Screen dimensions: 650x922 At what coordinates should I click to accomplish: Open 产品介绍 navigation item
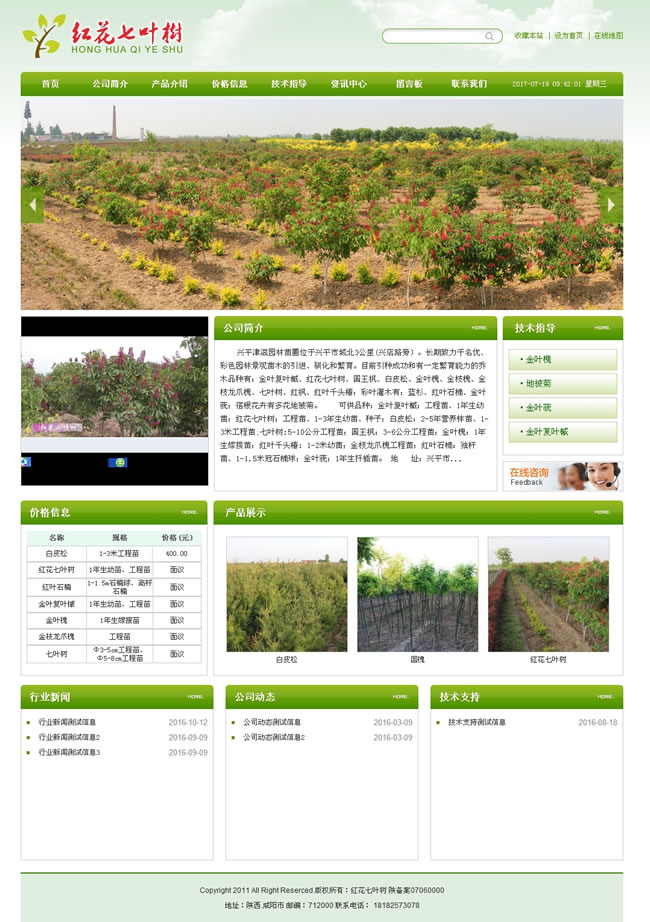point(169,84)
